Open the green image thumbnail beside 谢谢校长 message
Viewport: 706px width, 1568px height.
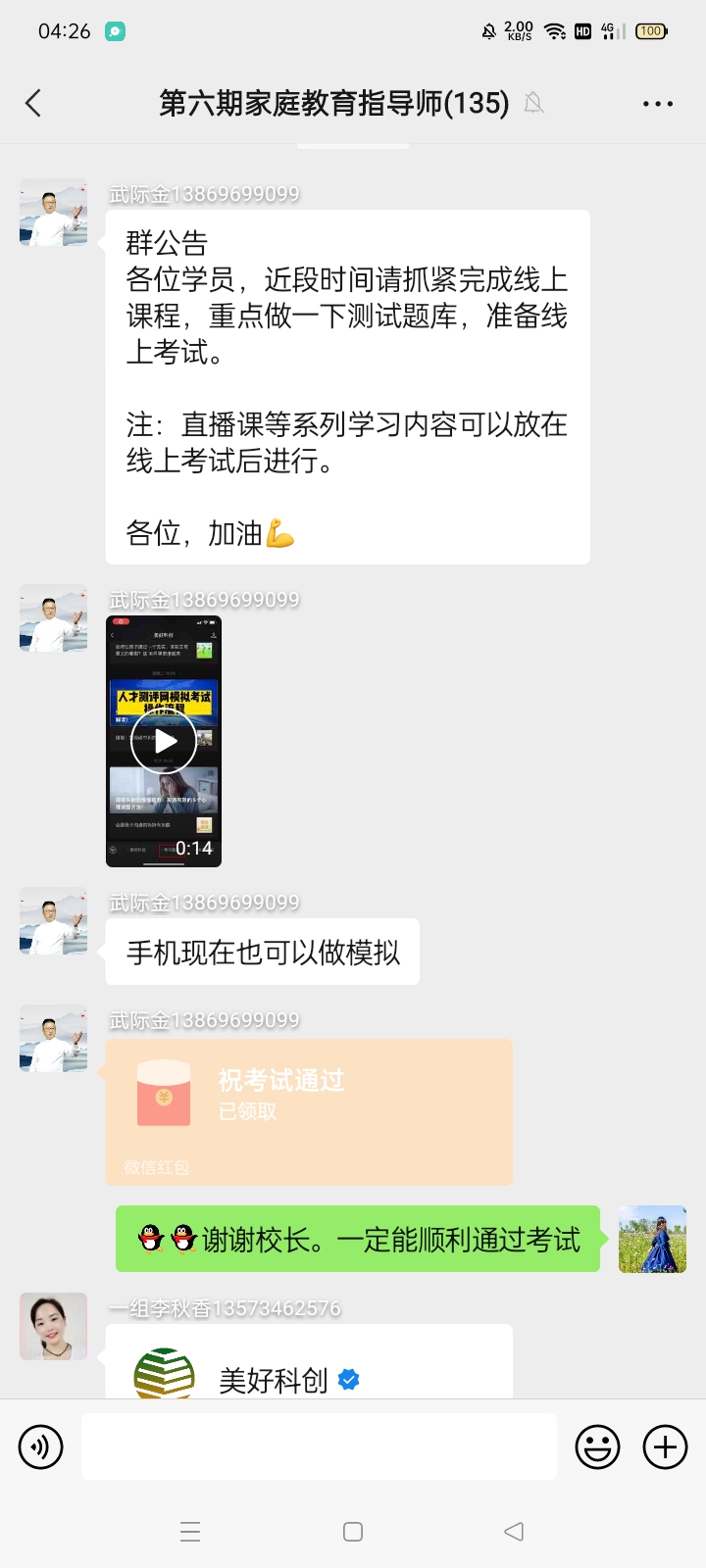[x=652, y=1239]
